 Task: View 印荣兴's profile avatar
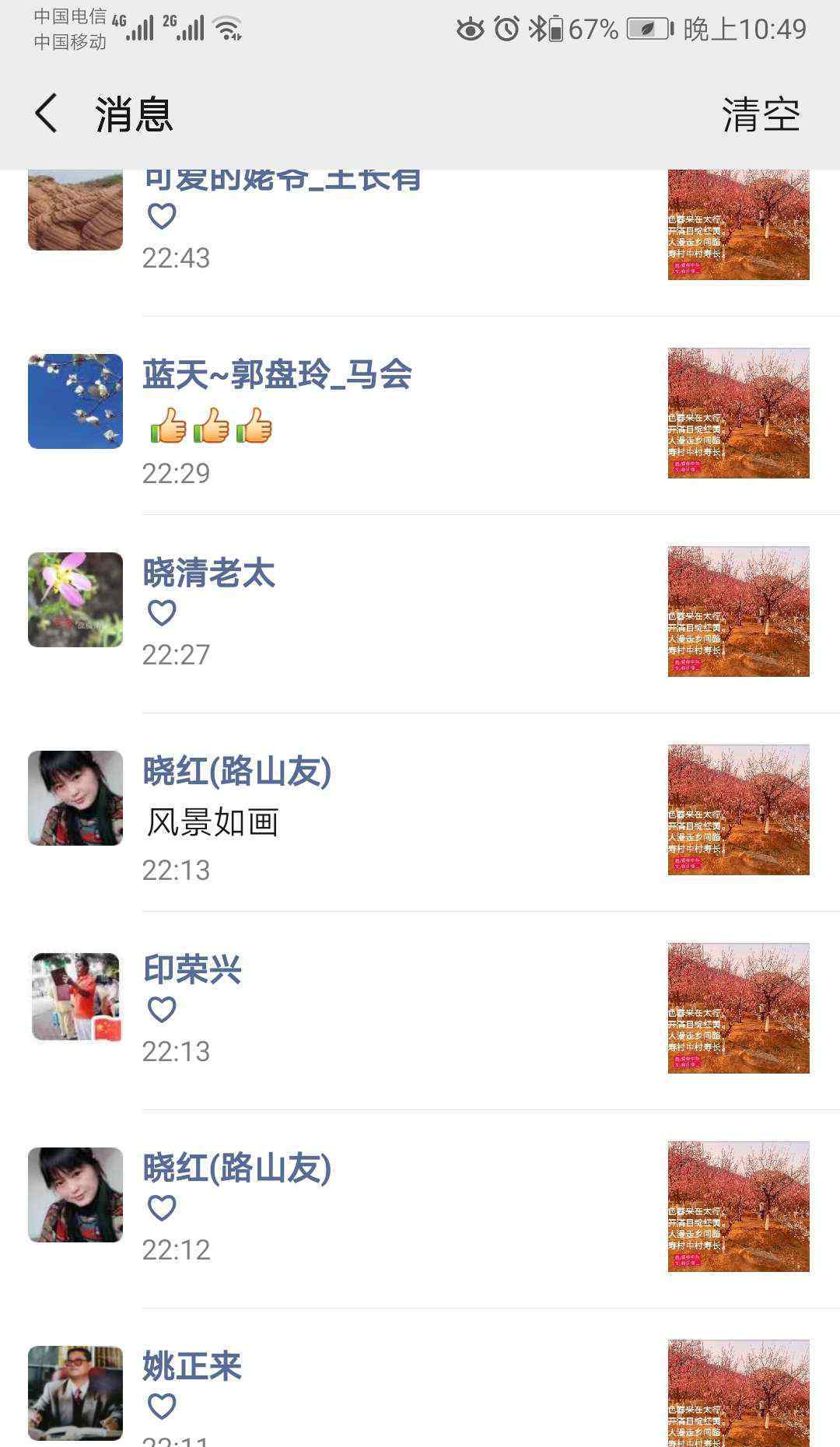[75, 997]
